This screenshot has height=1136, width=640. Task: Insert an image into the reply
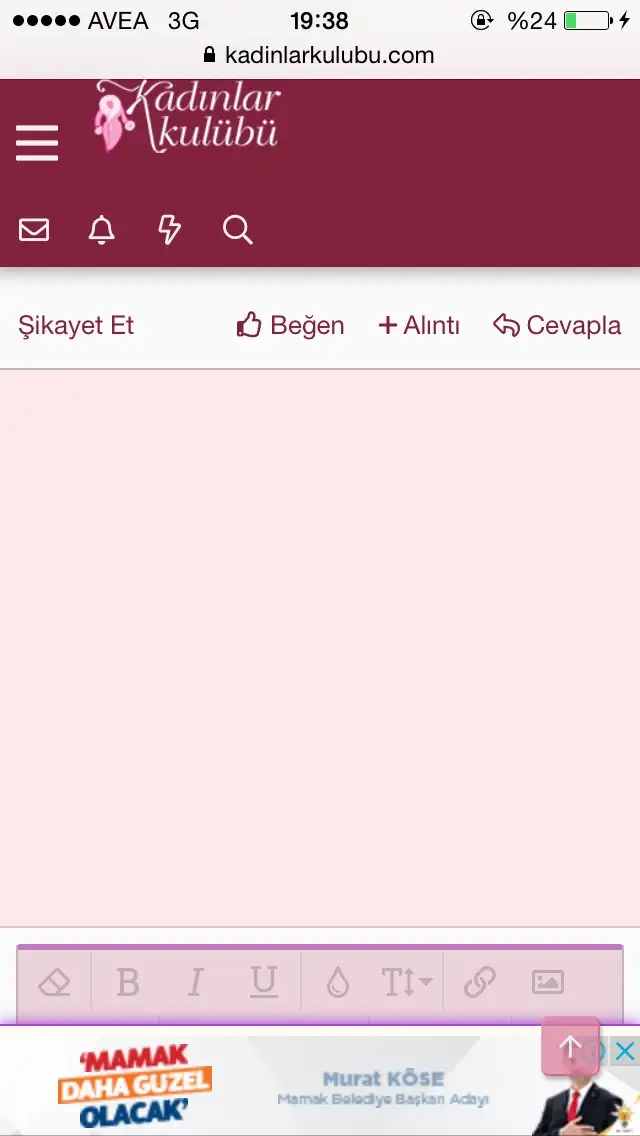click(548, 982)
